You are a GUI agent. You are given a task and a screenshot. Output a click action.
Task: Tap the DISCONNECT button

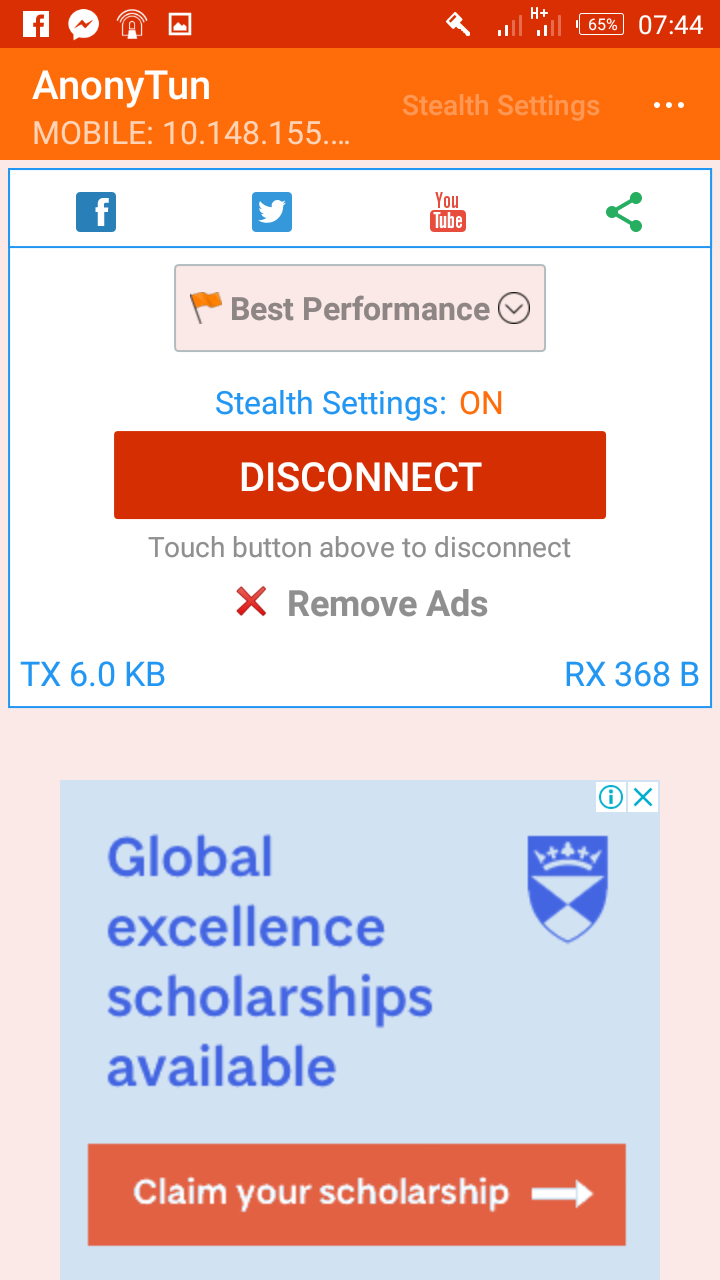pos(360,475)
